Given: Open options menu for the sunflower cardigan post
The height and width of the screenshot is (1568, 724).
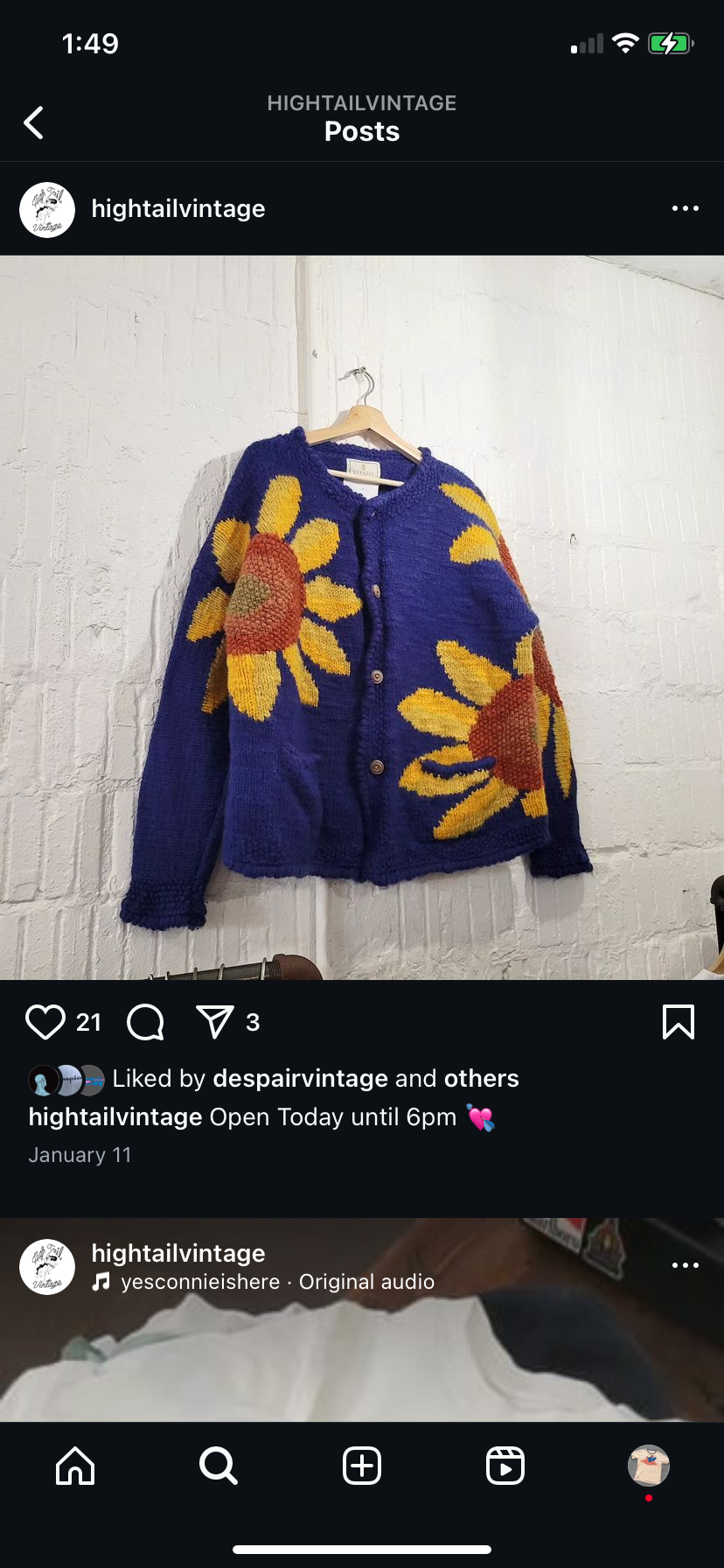Looking at the screenshot, I should coord(685,209).
